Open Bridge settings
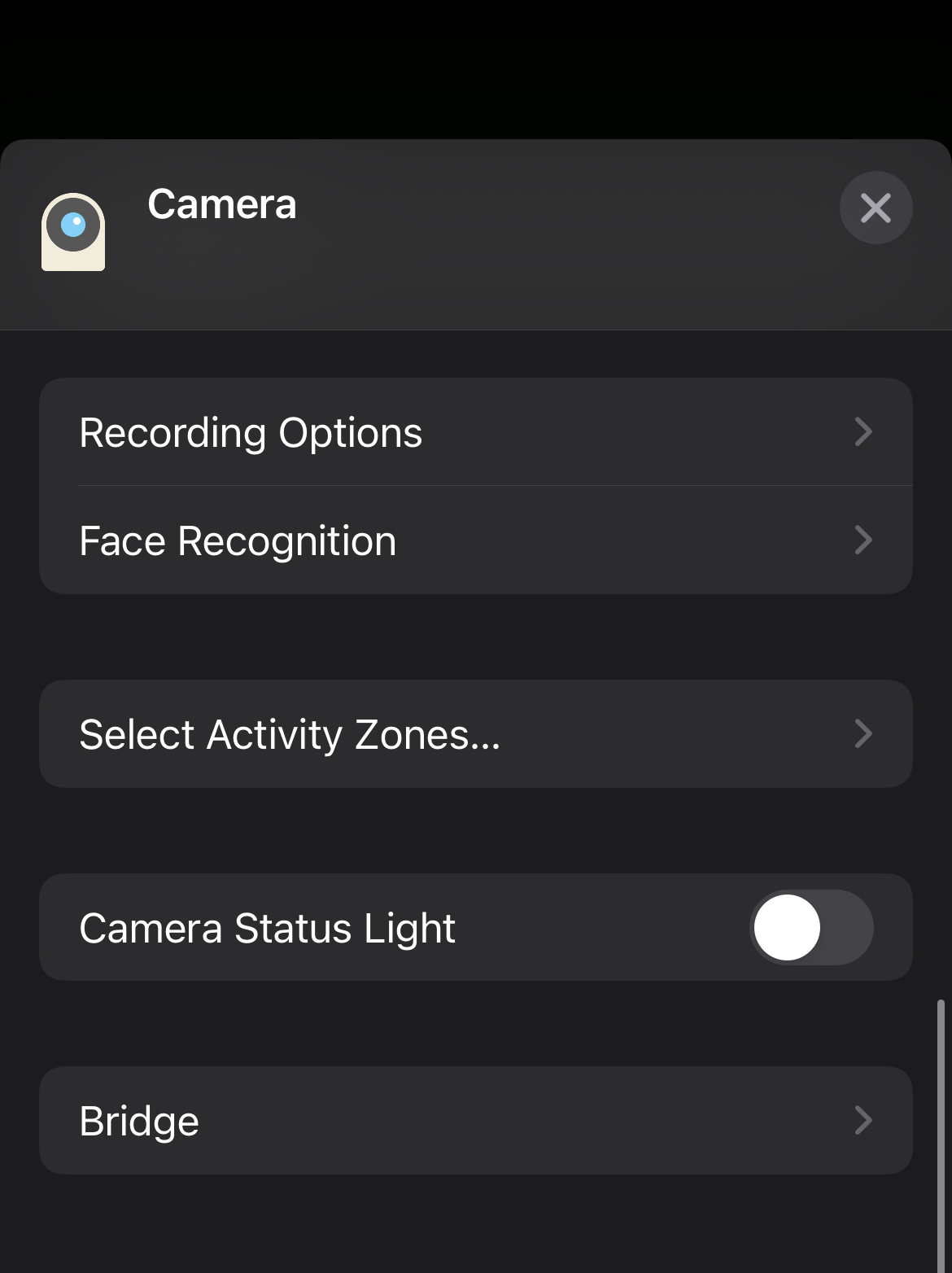 point(475,1121)
